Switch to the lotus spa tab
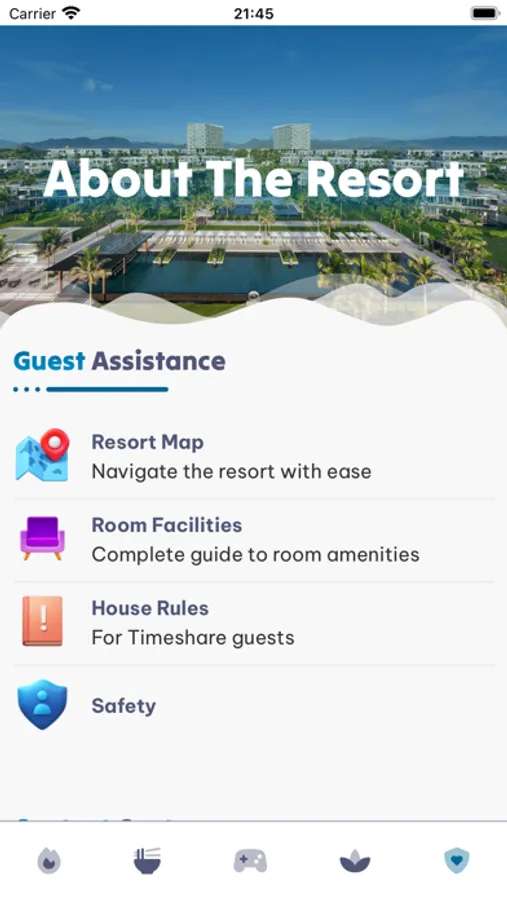 coord(355,861)
